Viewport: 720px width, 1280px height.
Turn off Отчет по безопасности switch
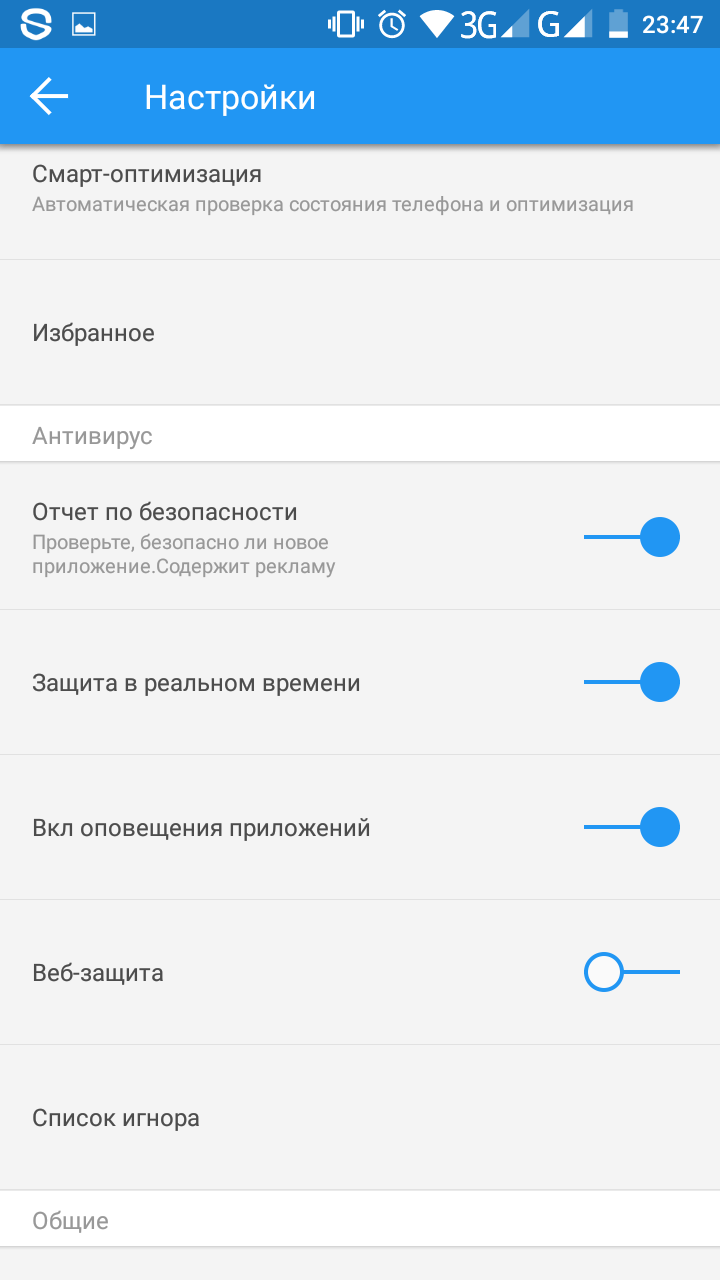click(632, 537)
